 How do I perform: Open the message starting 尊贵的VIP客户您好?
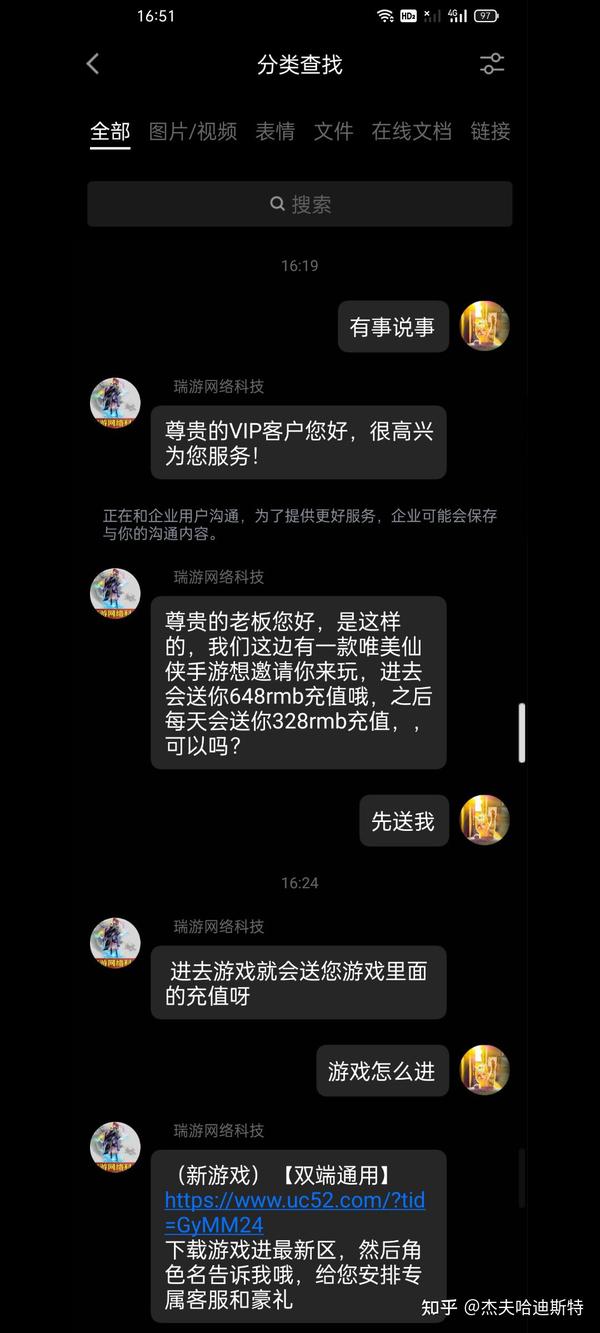tap(298, 442)
